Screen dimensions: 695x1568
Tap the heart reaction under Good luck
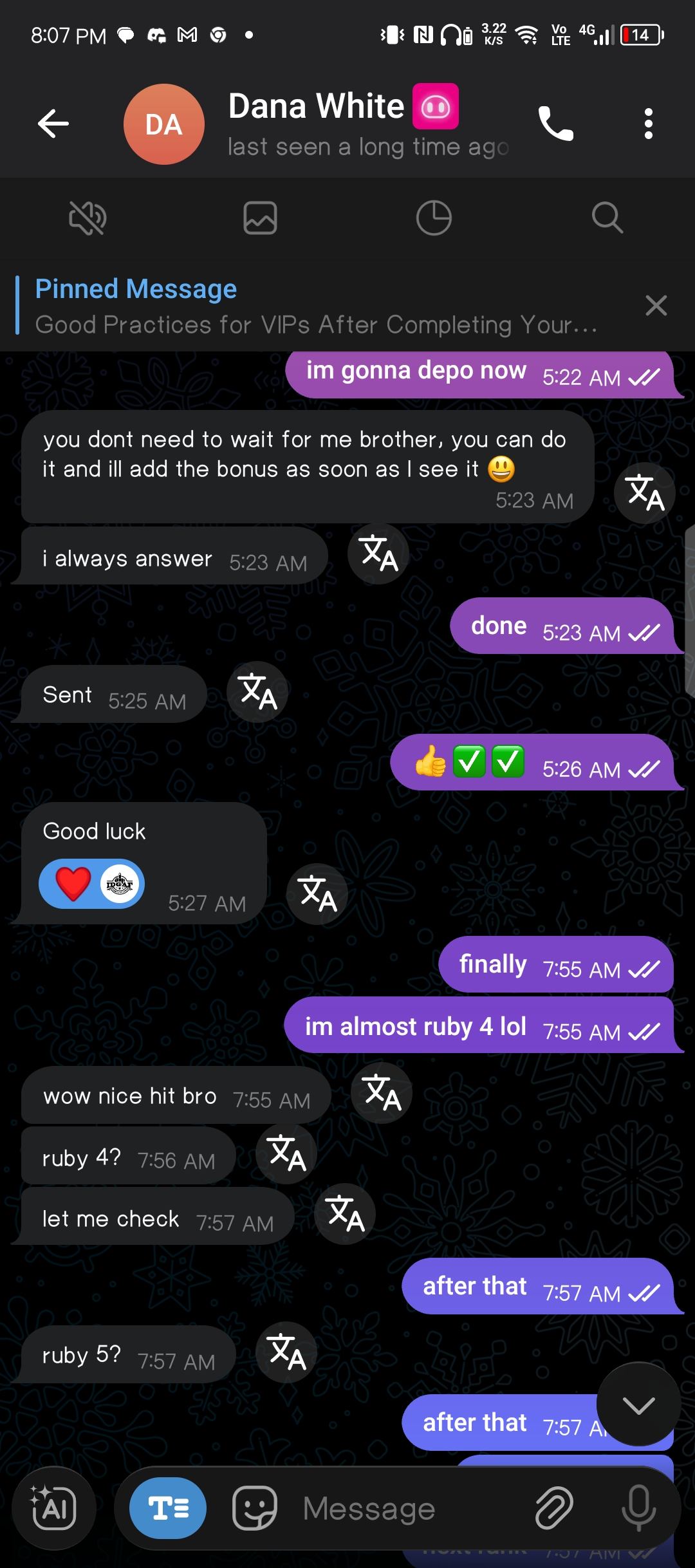pyautogui.click(x=73, y=884)
